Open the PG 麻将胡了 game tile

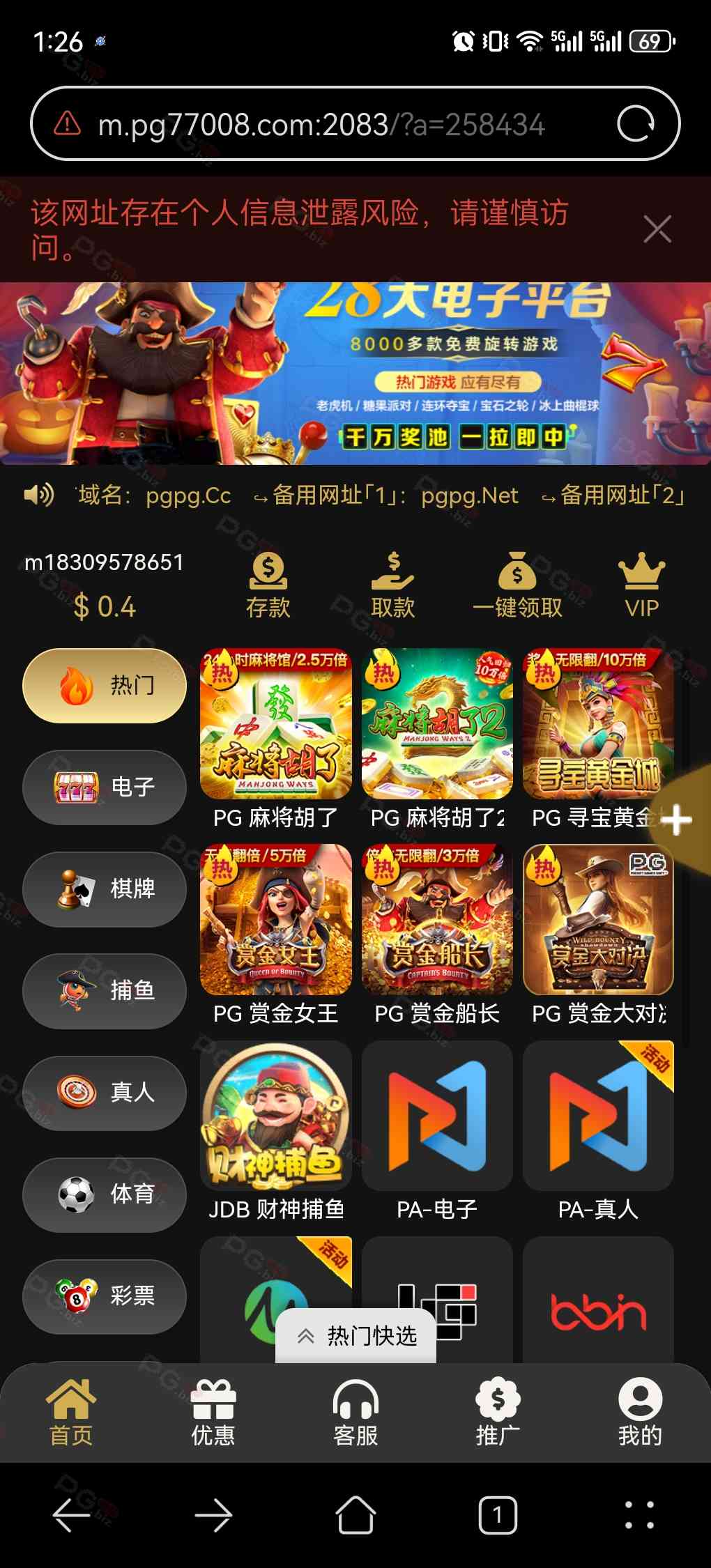coord(275,725)
